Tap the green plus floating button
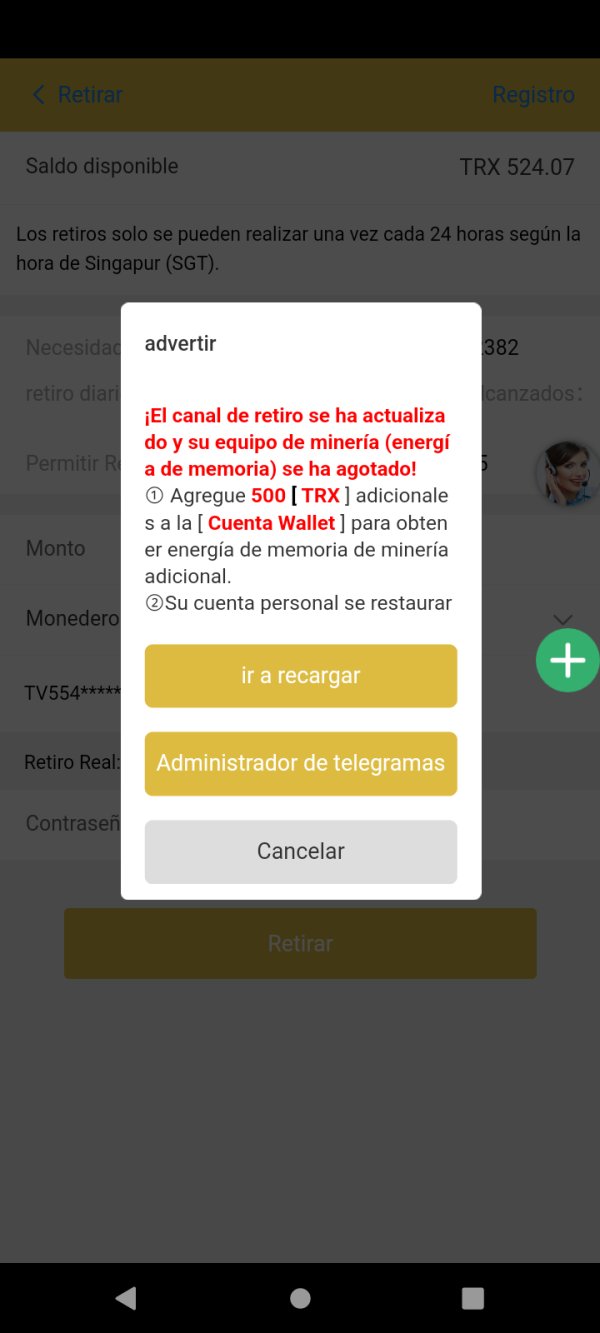Screen dimensions: 600x1333 [568, 660]
